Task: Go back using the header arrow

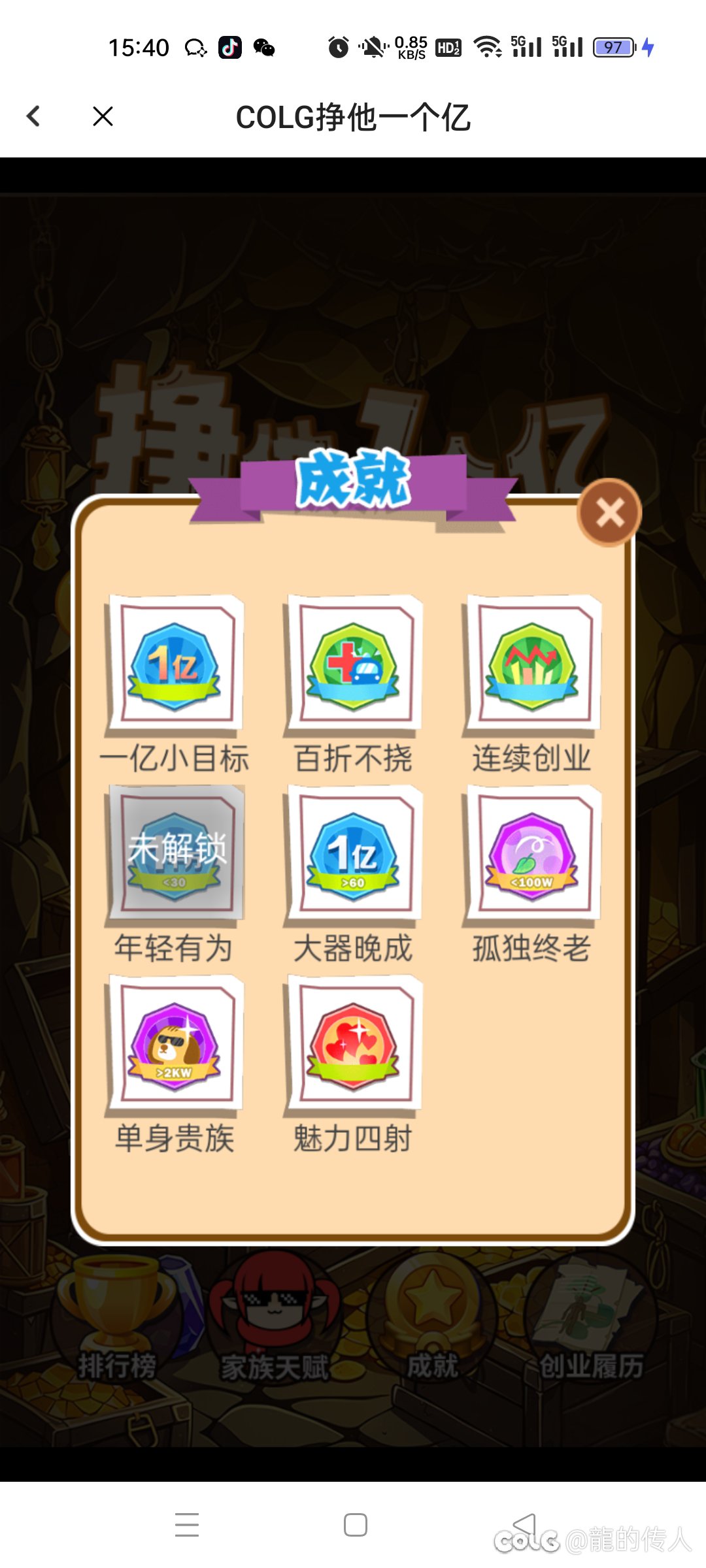Action: pyautogui.click(x=33, y=116)
